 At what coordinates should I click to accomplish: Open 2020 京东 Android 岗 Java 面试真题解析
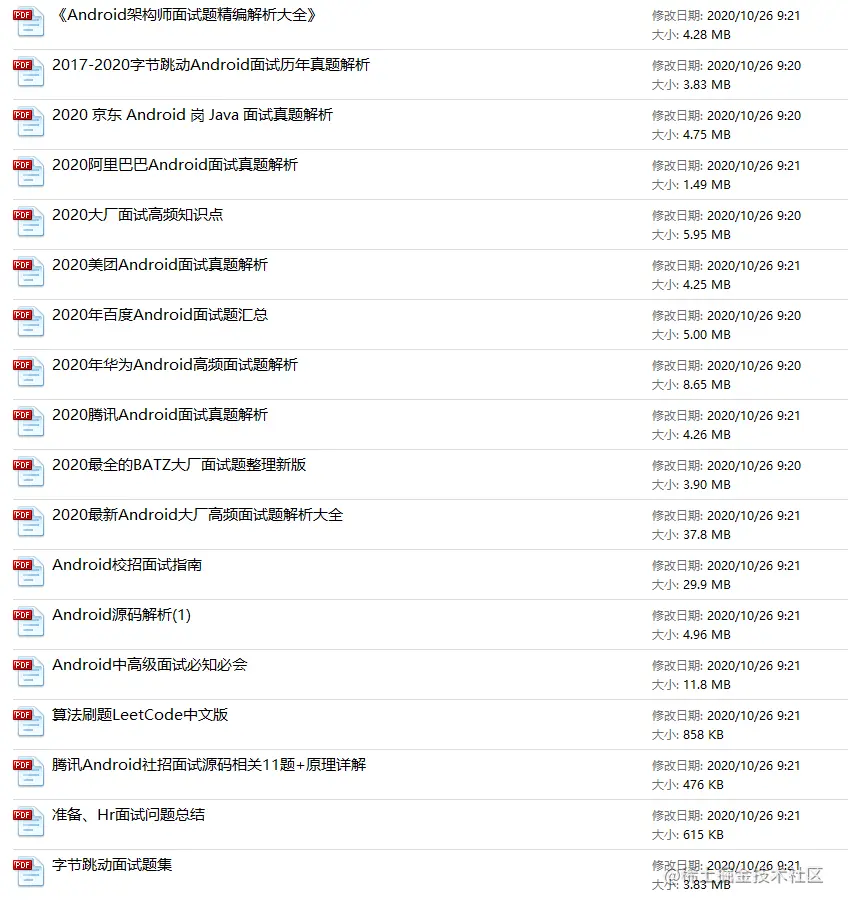192,115
